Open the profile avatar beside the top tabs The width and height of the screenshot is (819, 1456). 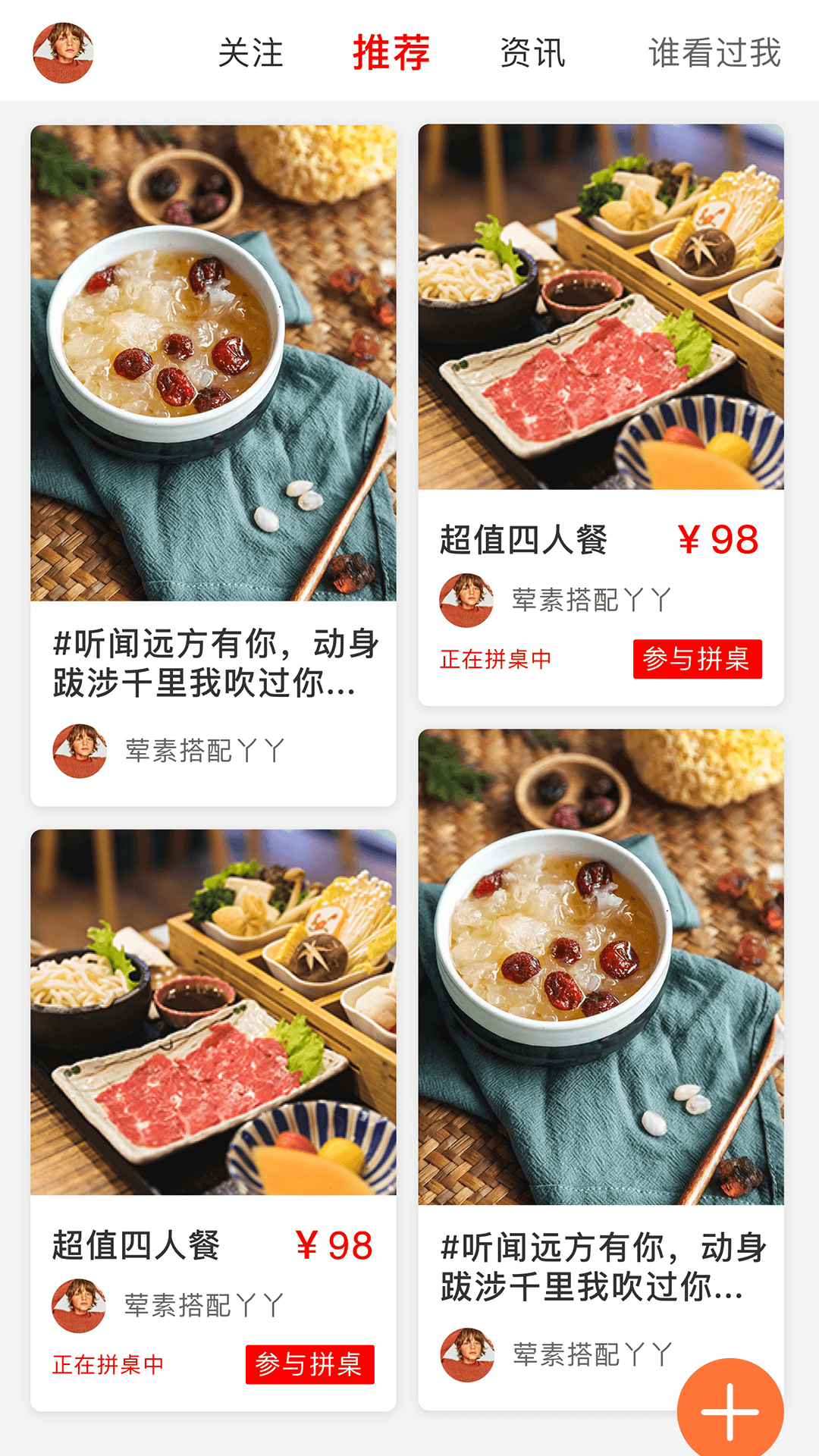click(63, 52)
